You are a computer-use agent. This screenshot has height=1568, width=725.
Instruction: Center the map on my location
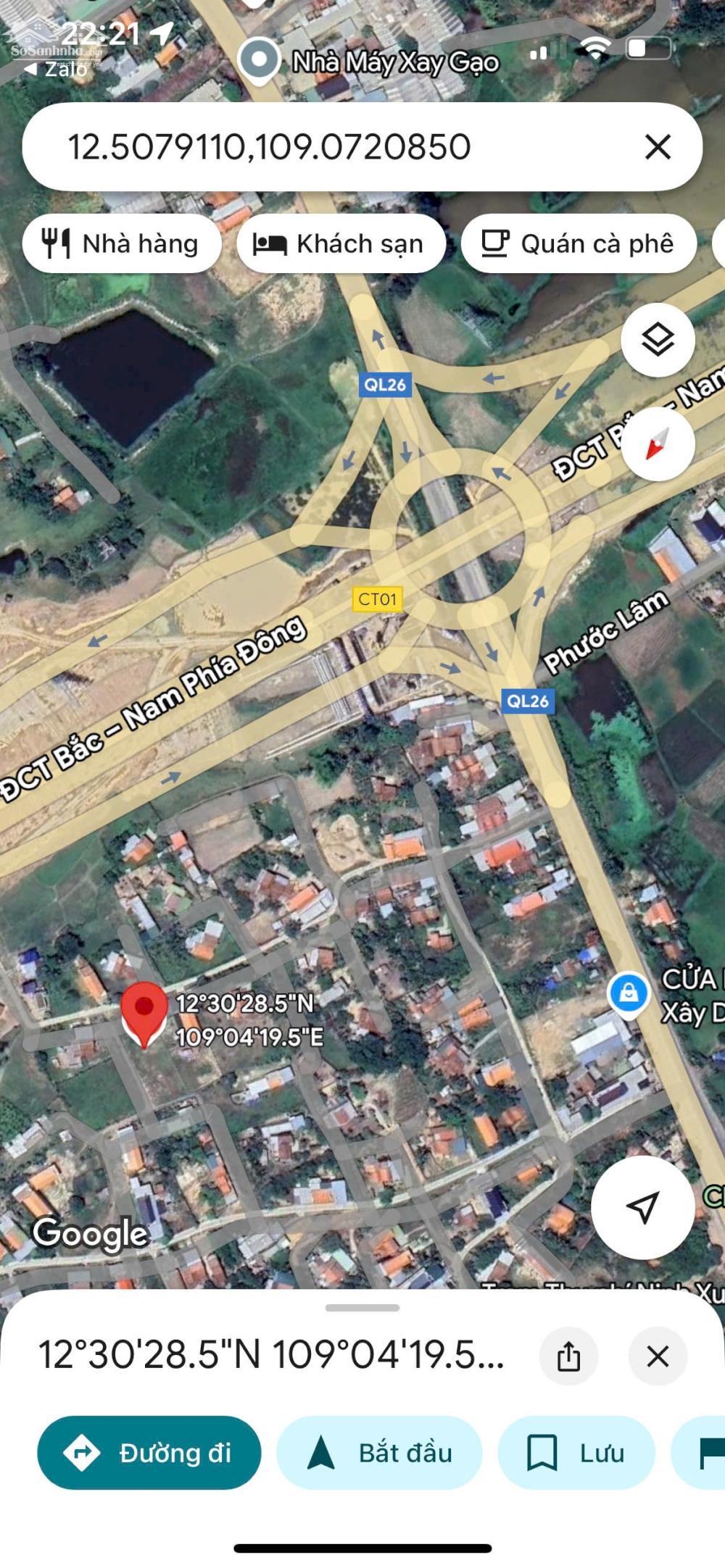(642, 1207)
